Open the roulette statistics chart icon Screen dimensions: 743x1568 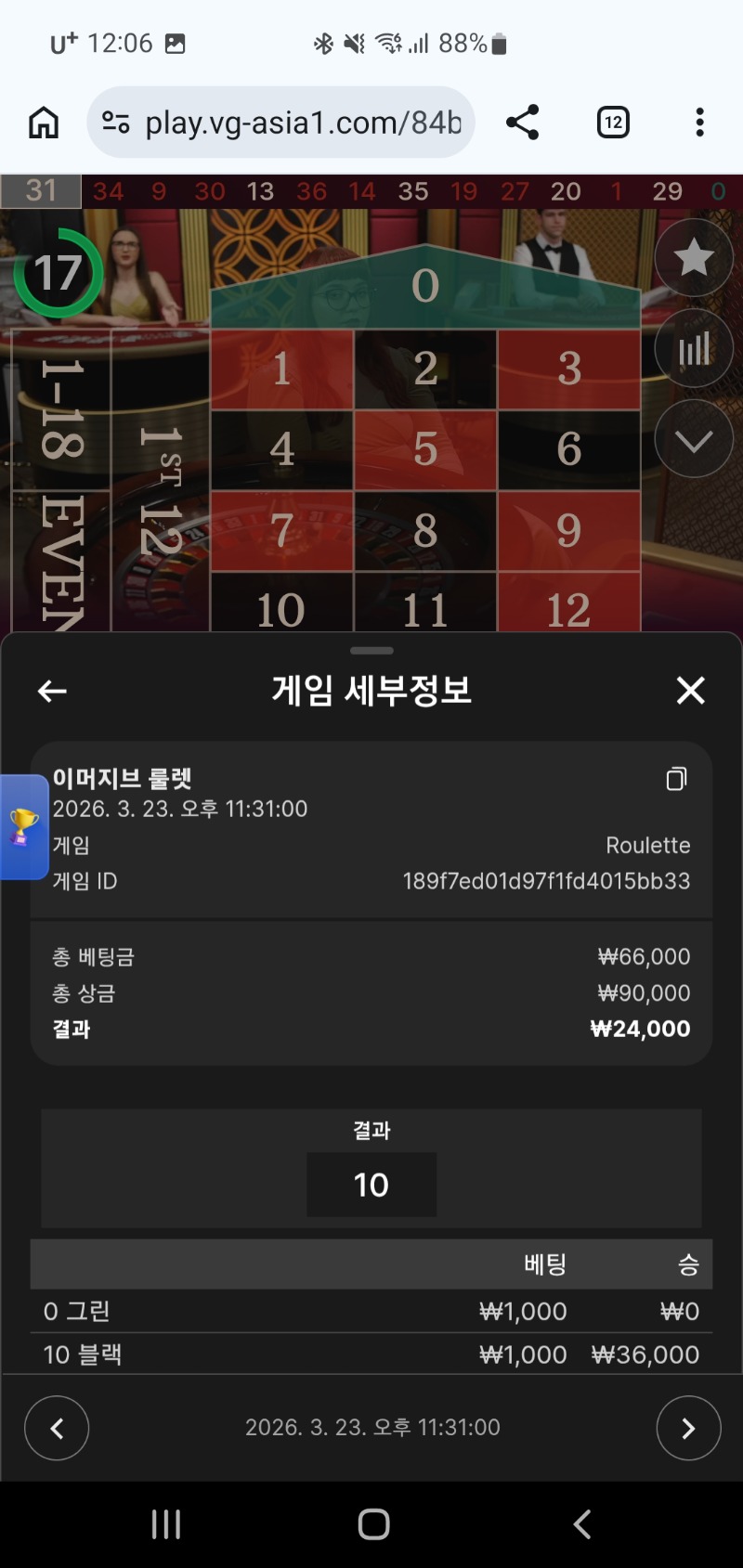(x=693, y=349)
